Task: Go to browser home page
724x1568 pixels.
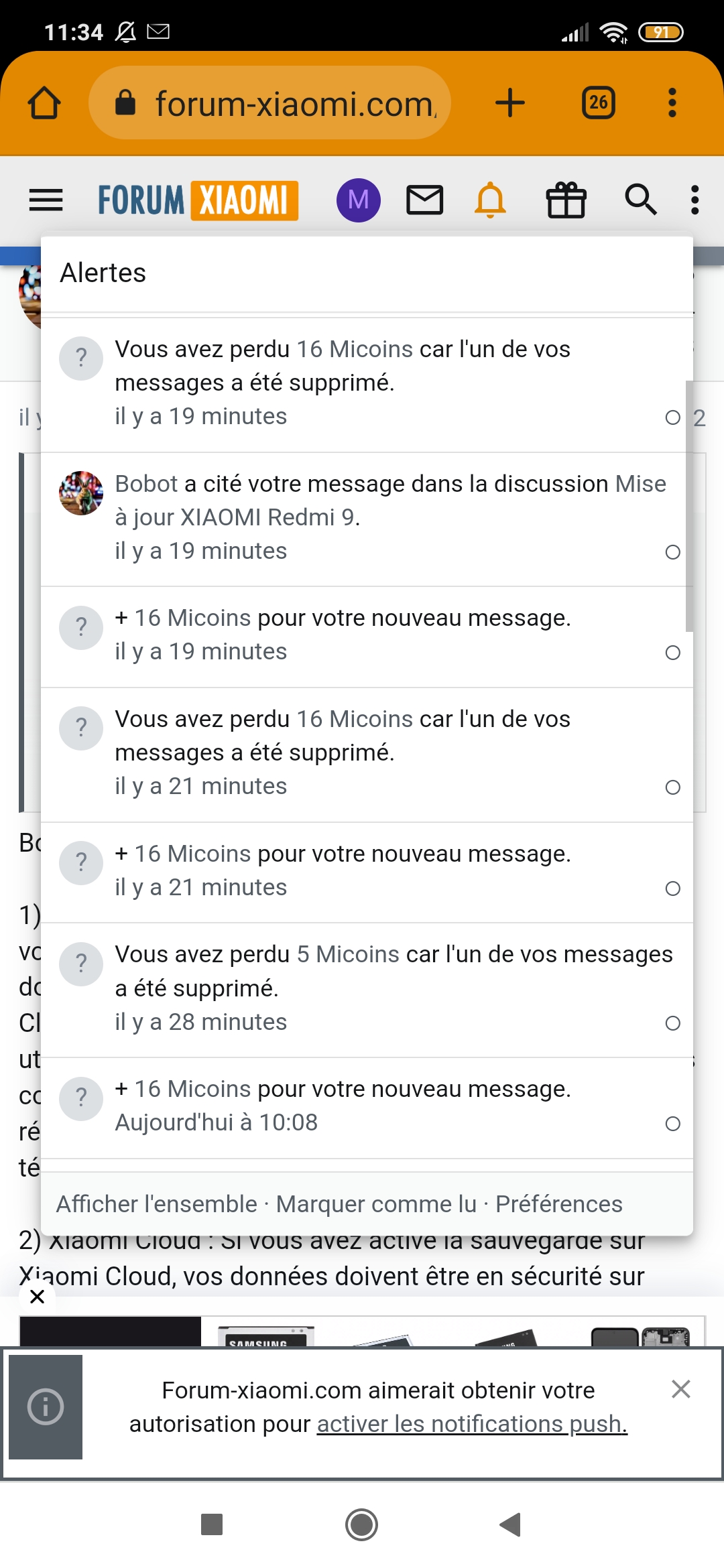Action: 44,103
